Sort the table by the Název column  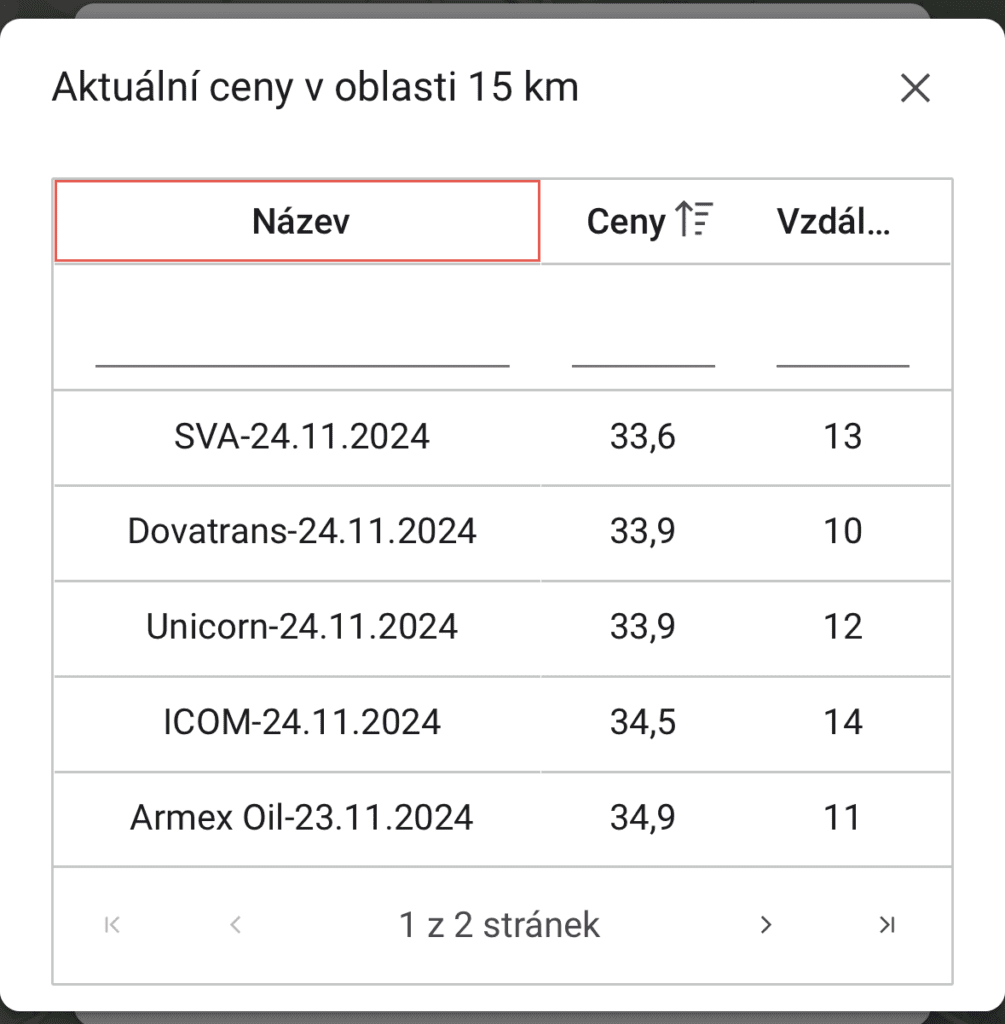coord(300,221)
